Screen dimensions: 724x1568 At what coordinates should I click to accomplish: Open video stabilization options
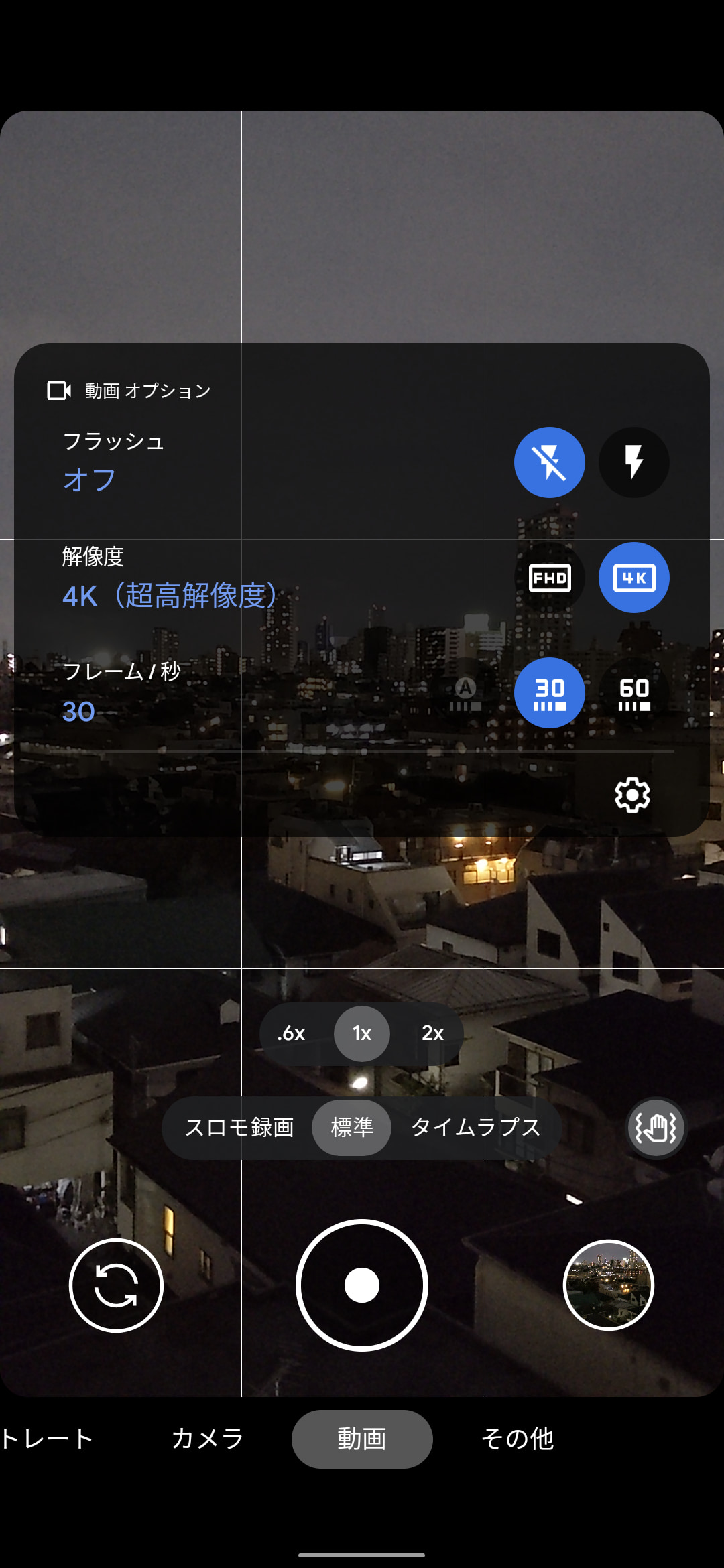click(656, 1128)
